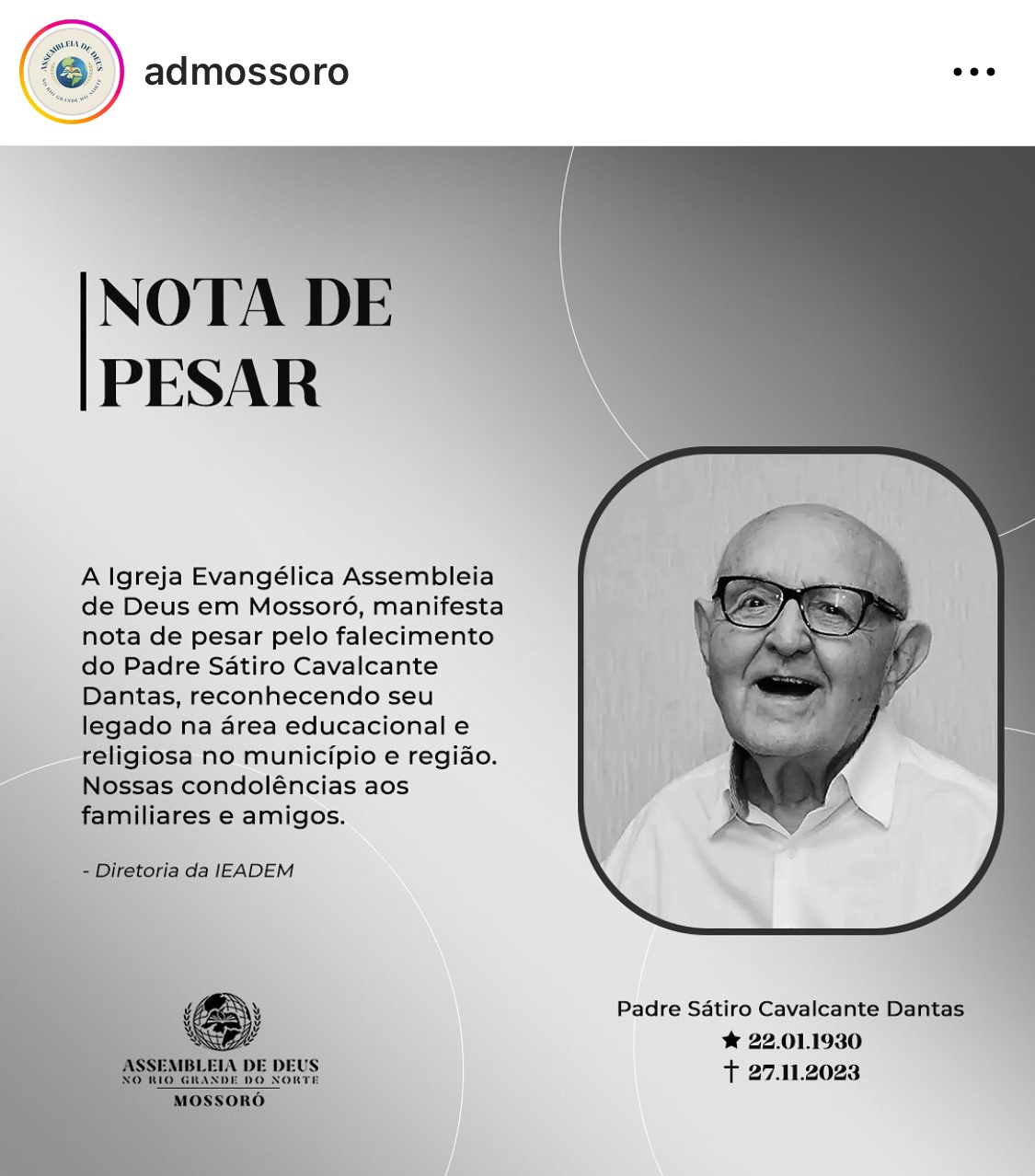Open admossoro's story from the profile picture
The height and width of the screenshot is (1176, 1035).
72,72
